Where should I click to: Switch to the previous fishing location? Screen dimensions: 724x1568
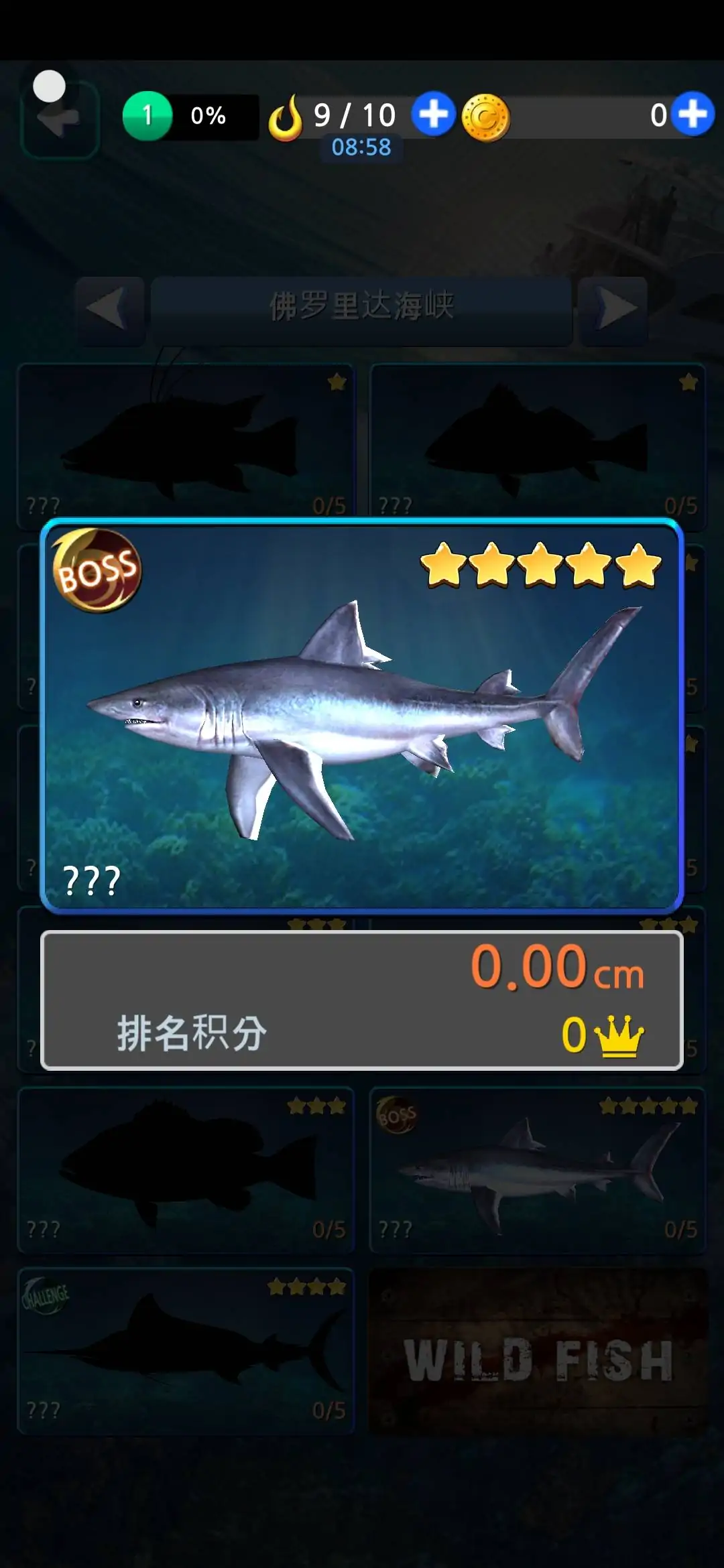(x=109, y=309)
